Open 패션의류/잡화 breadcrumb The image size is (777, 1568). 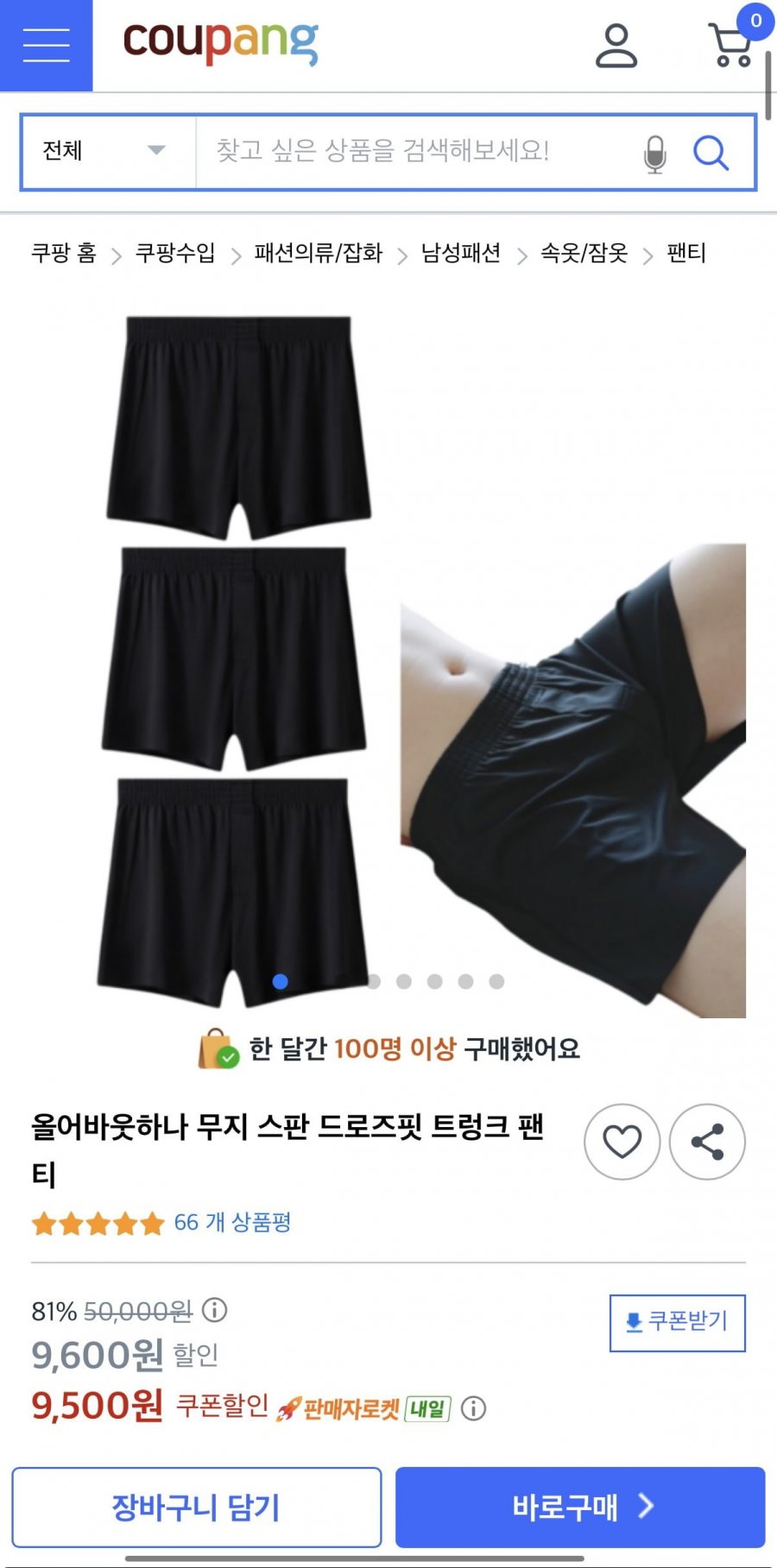[x=319, y=253]
